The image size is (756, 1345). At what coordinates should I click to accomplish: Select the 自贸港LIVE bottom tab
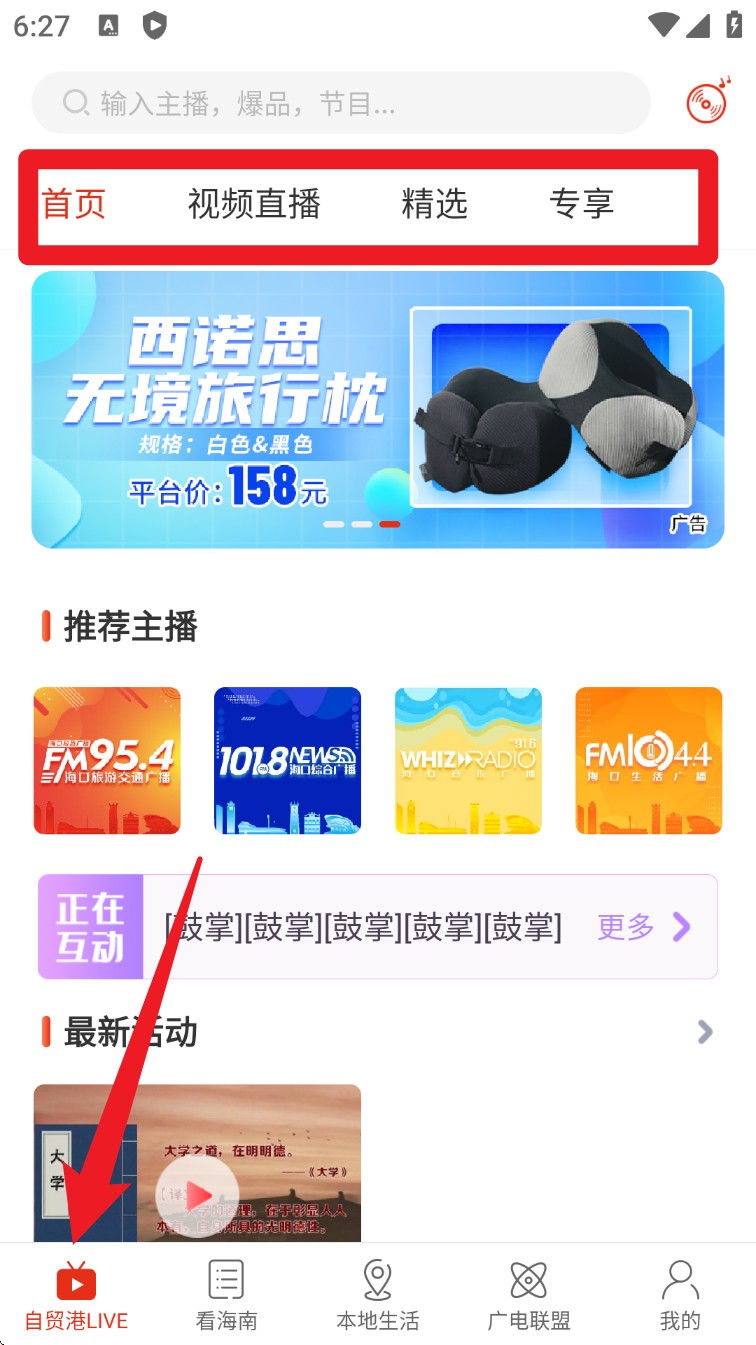point(76,1295)
